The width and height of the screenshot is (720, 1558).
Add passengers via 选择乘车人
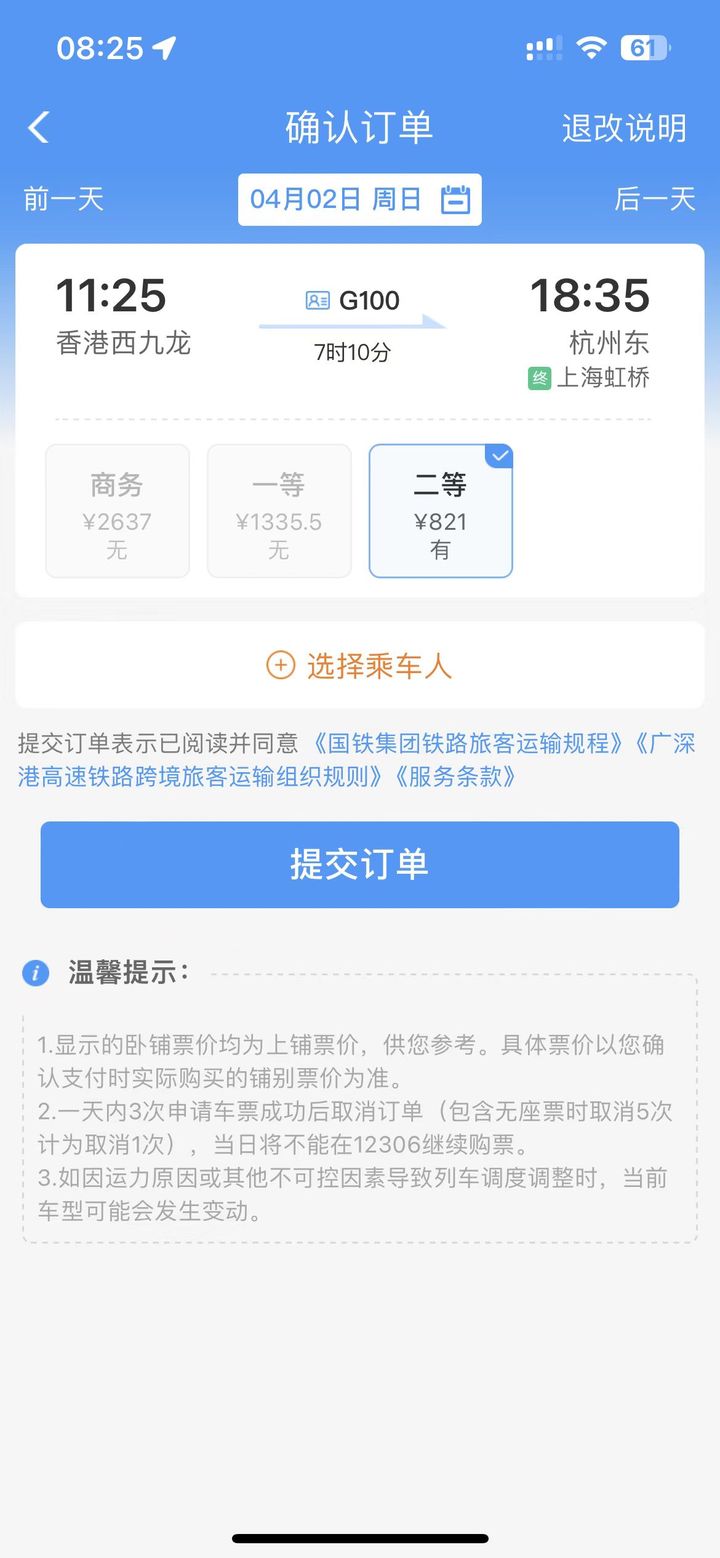pos(360,665)
